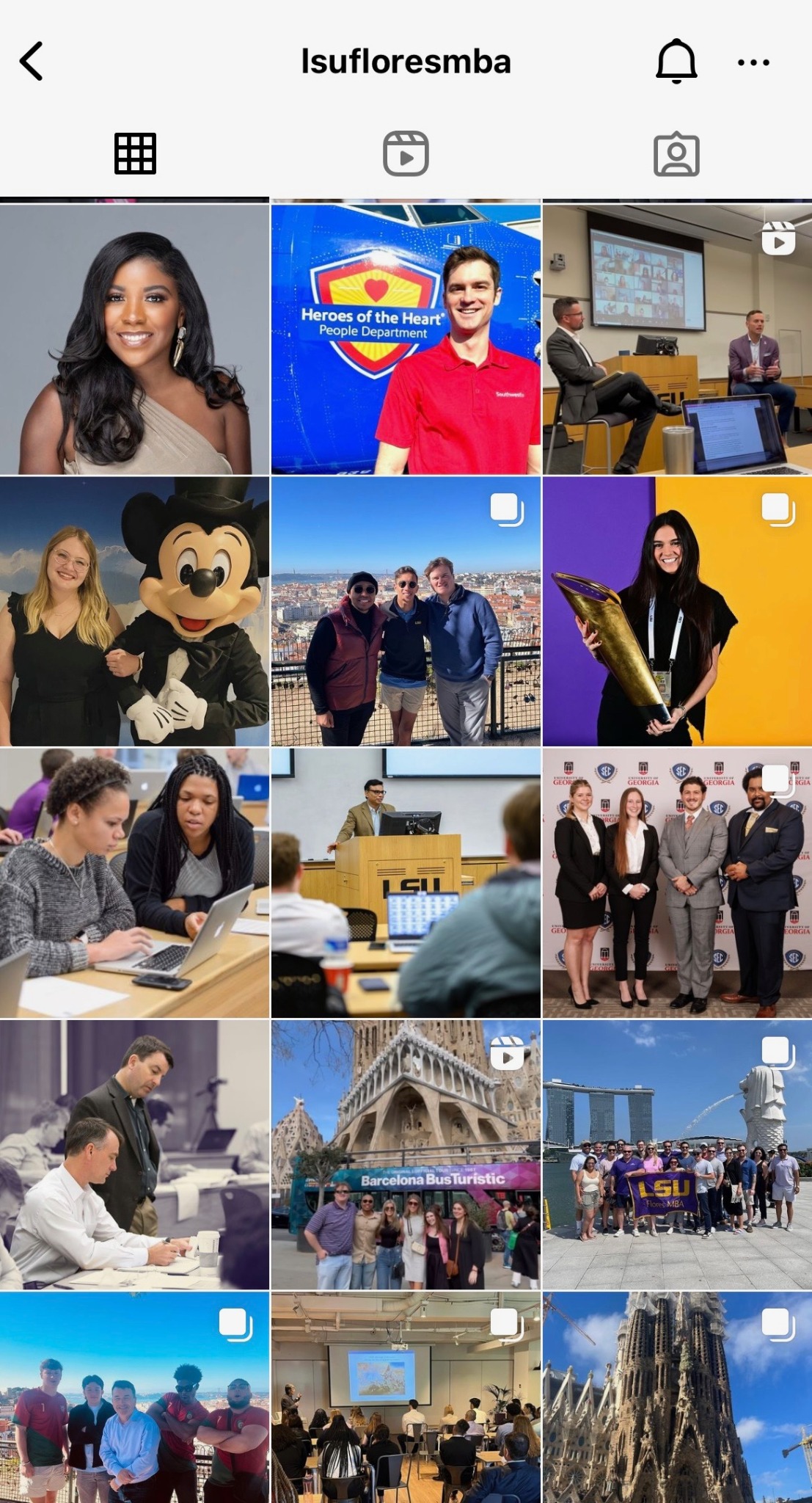Open the Sagrada Familia towers post
This screenshot has width=812, height=1503.
pos(677,1397)
